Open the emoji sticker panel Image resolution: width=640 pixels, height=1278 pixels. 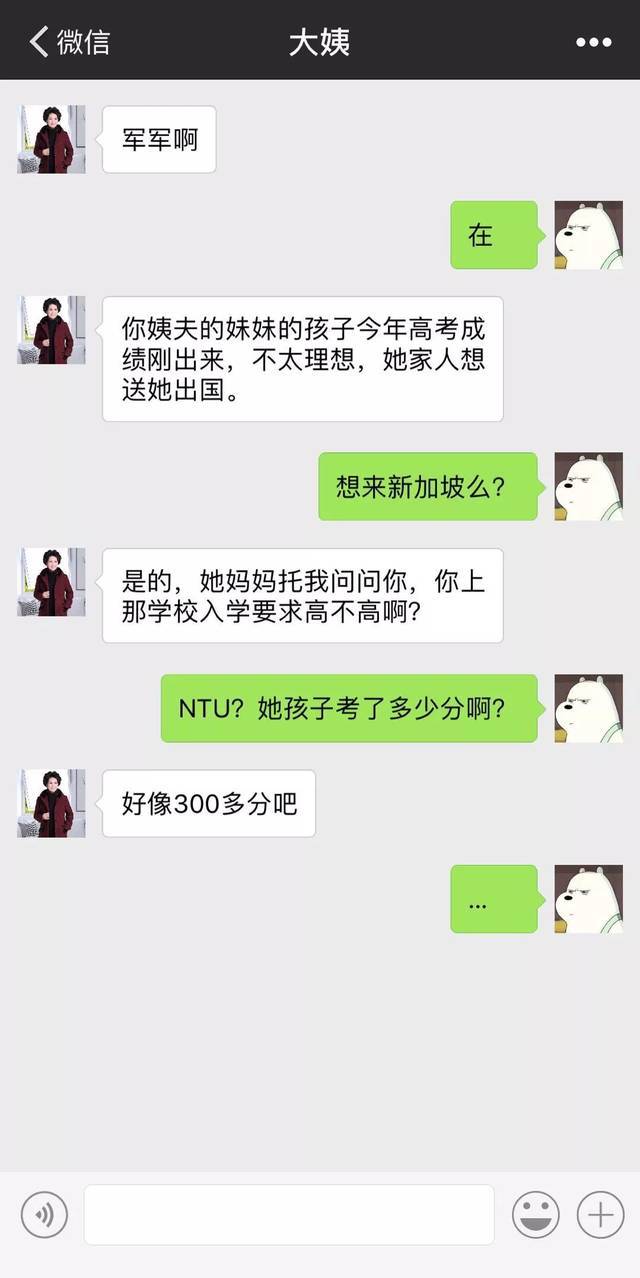(x=536, y=1215)
